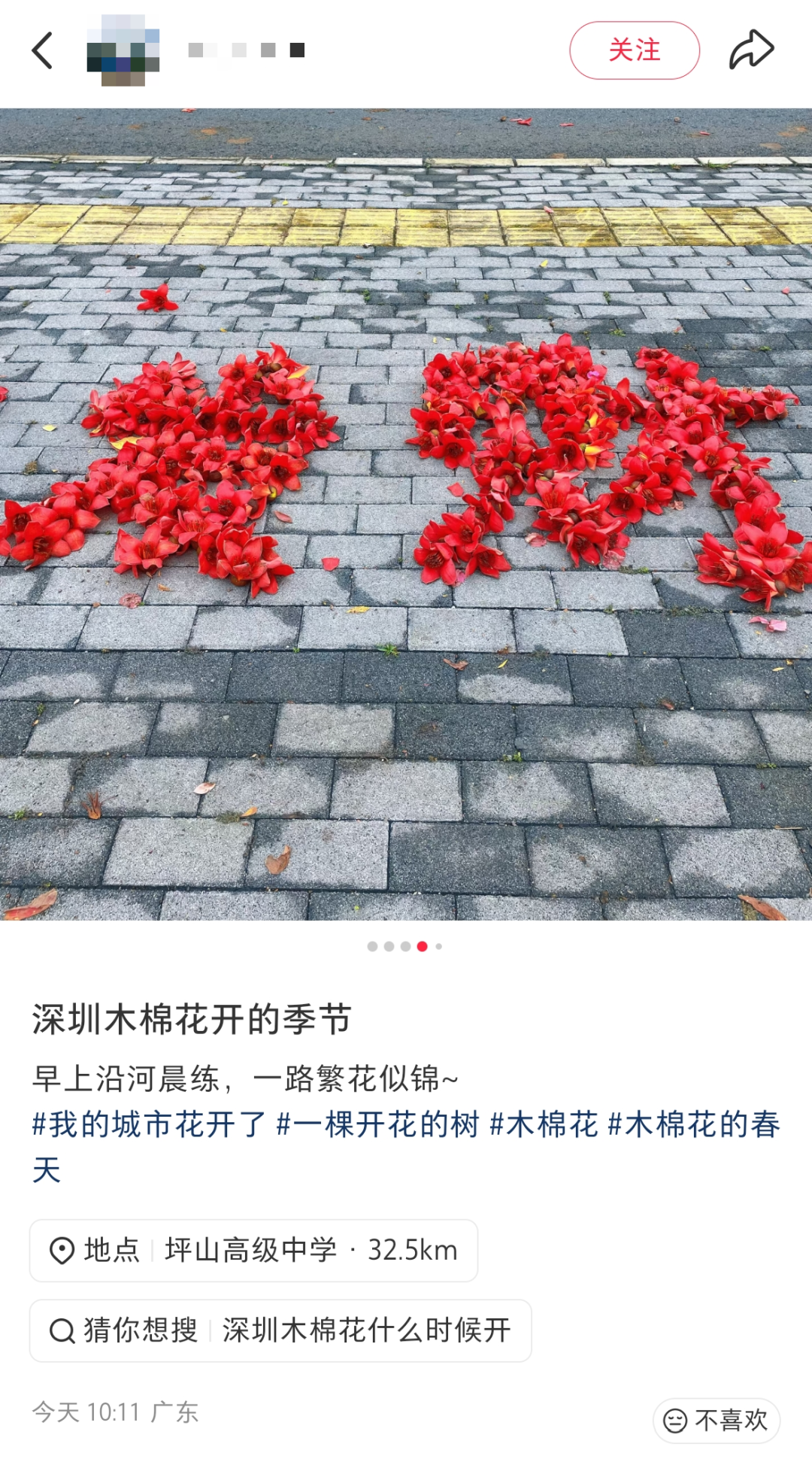Screen dimensions: 812x1462
Task: Mark post as 不喜欢
Action: pos(716,1420)
